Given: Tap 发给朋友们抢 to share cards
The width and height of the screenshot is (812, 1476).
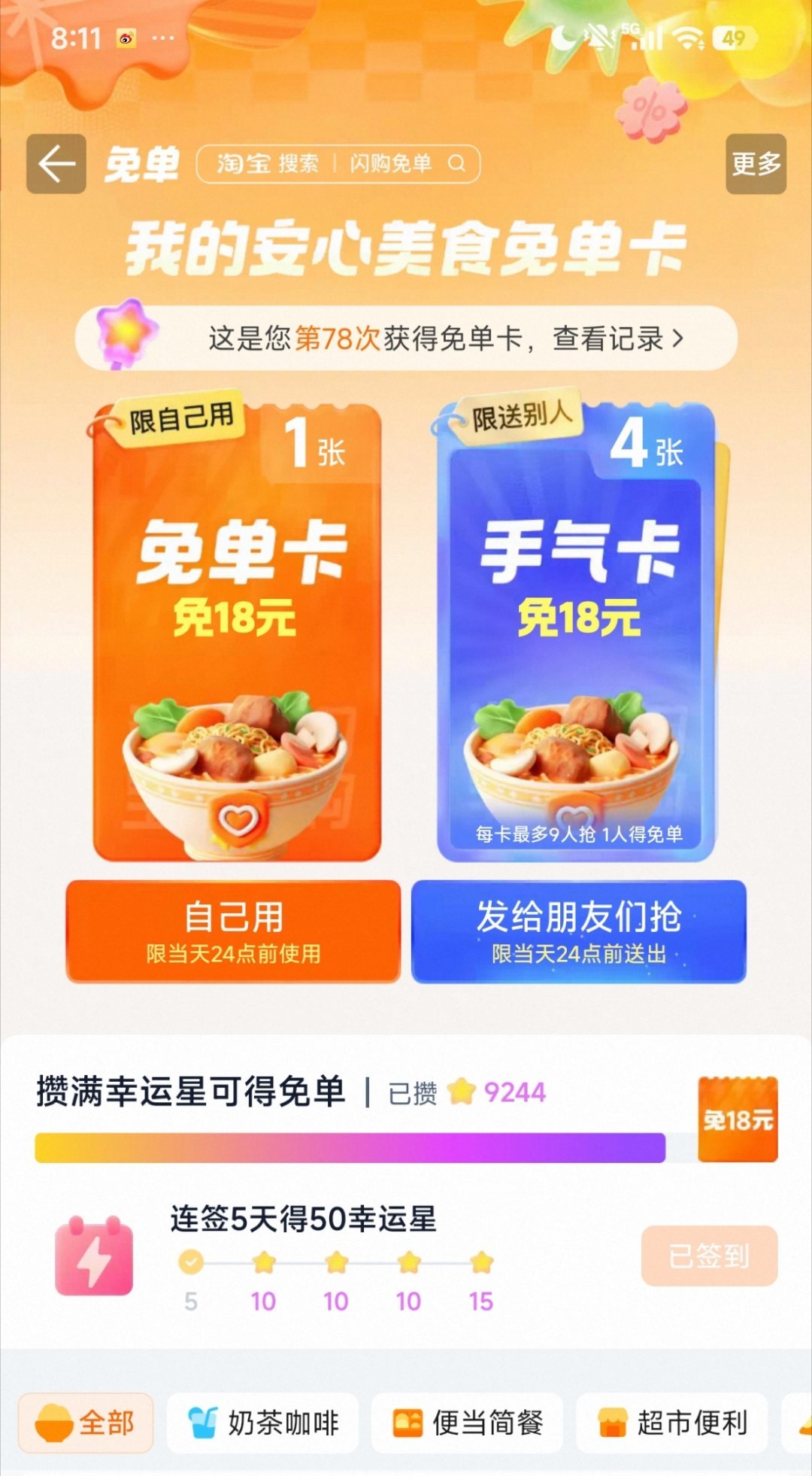Looking at the screenshot, I should click(578, 931).
